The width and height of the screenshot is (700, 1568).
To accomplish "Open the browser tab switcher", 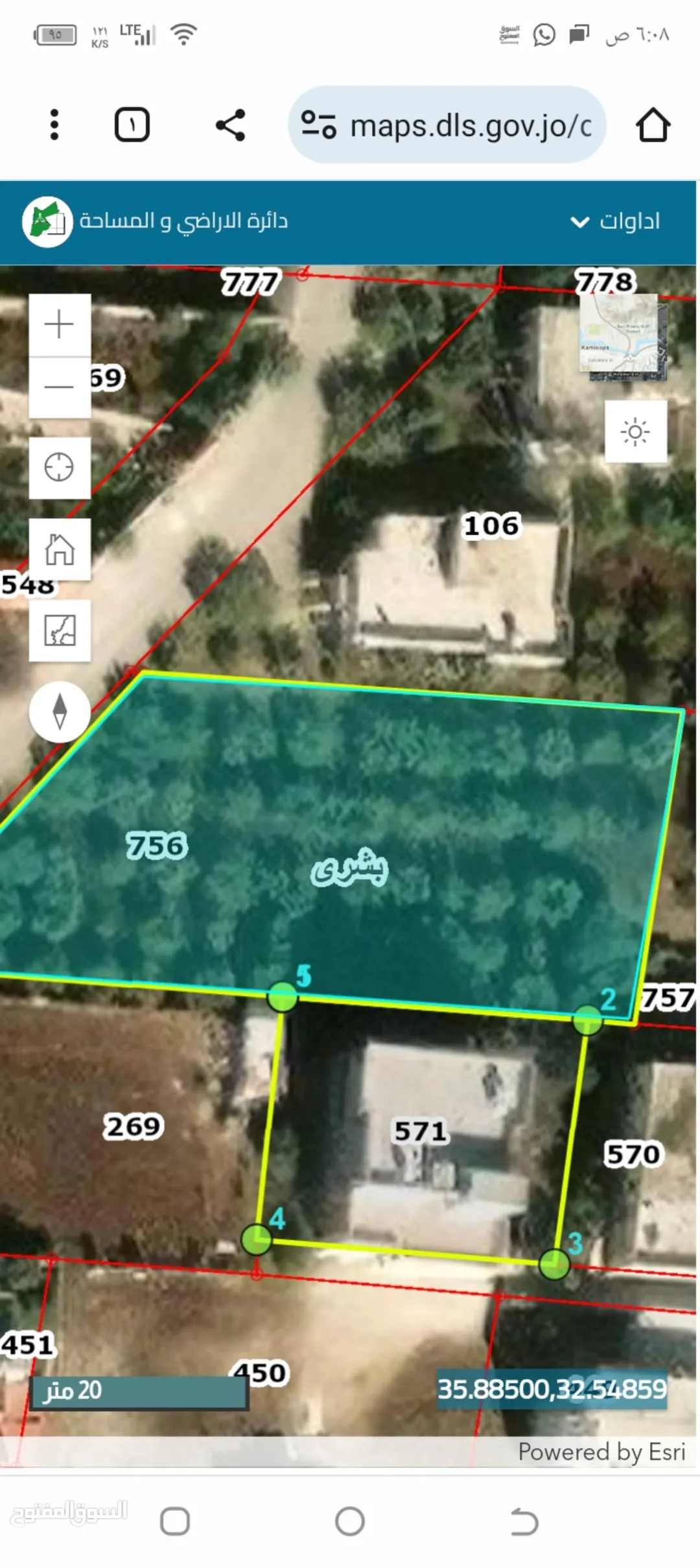I will pyautogui.click(x=132, y=125).
